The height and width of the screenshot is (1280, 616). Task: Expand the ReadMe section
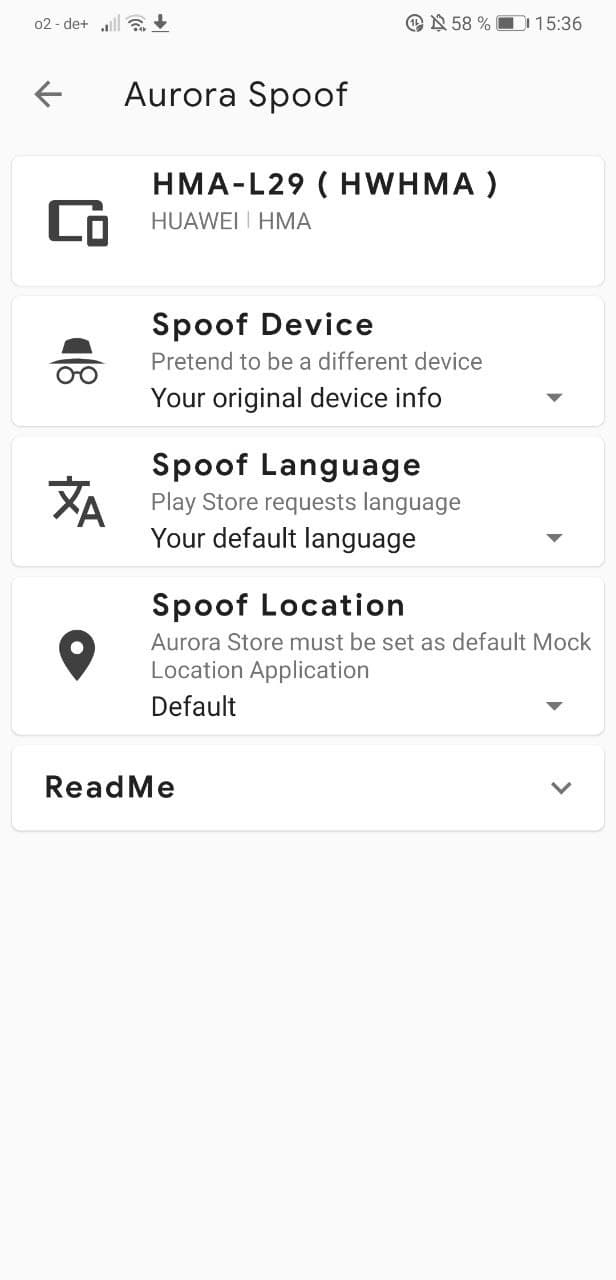(x=561, y=788)
